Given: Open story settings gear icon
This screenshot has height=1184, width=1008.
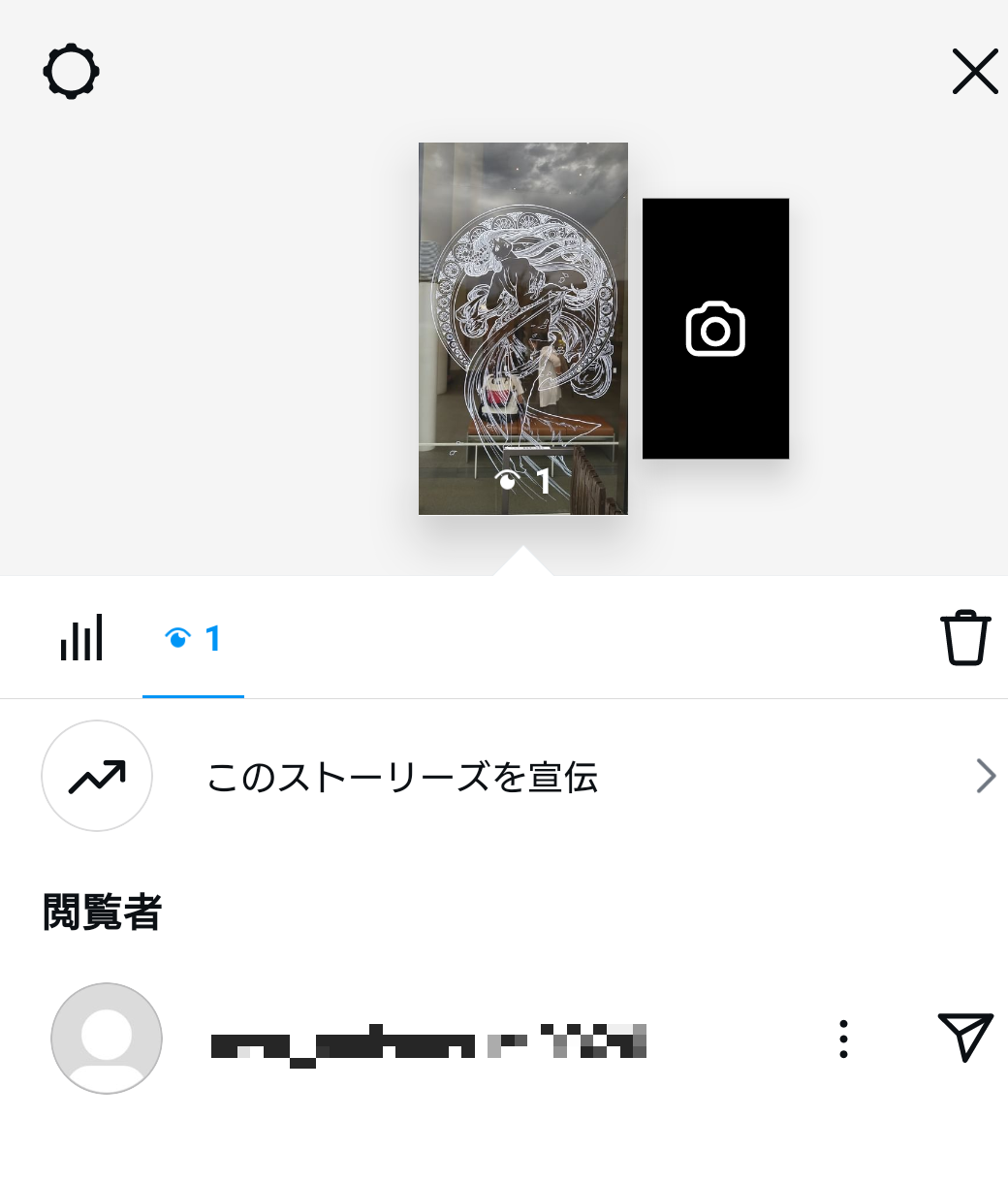Looking at the screenshot, I should (72, 72).
